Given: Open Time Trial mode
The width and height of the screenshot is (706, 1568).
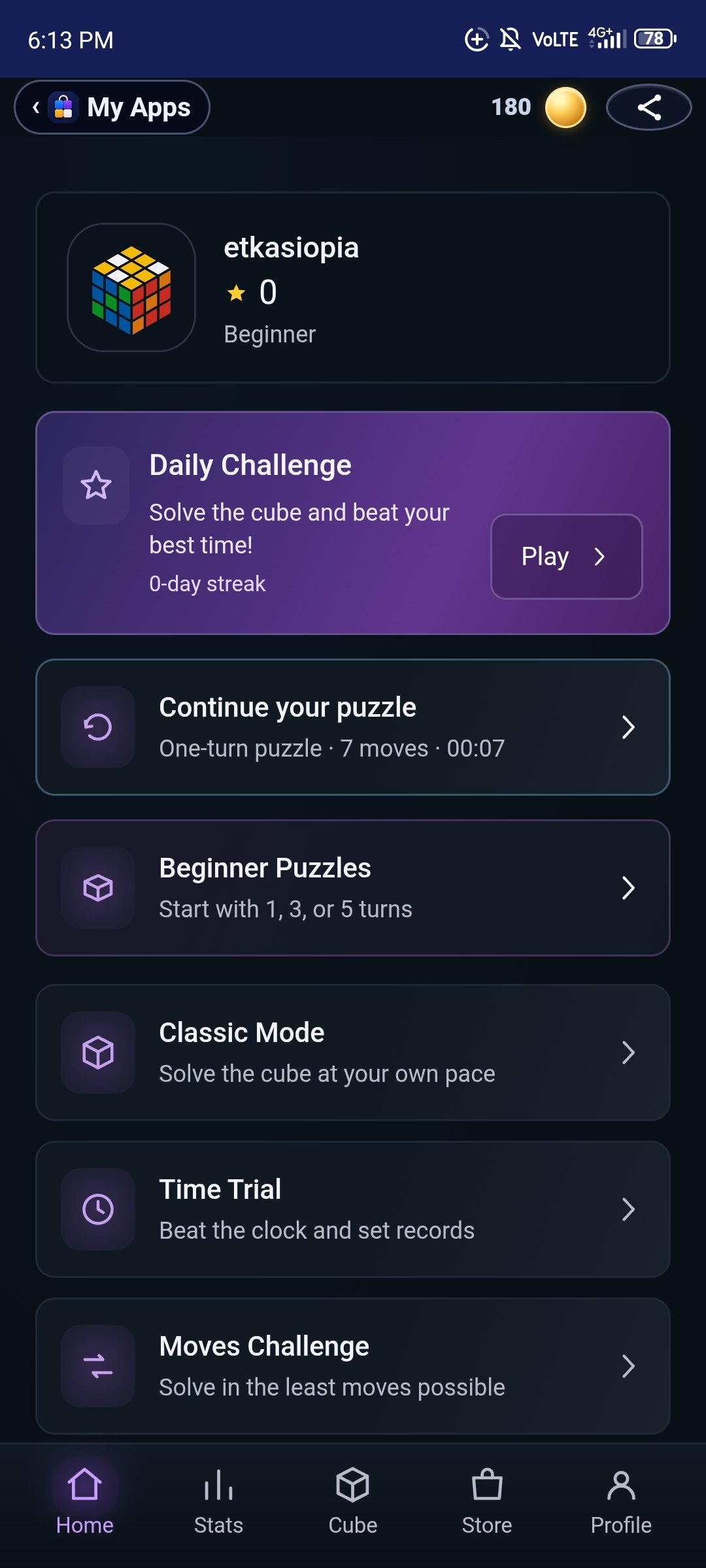Looking at the screenshot, I should 353,1209.
